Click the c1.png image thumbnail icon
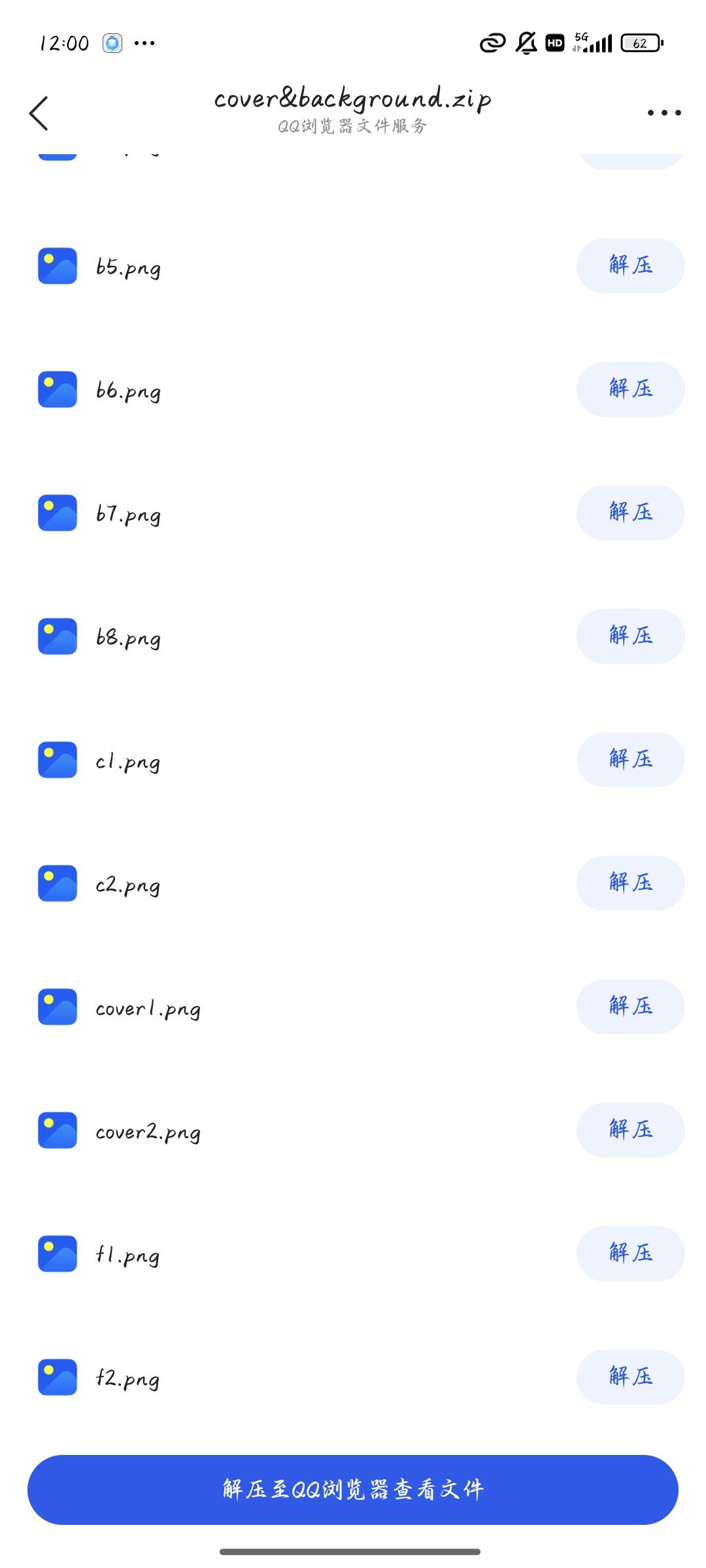 (x=56, y=760)
